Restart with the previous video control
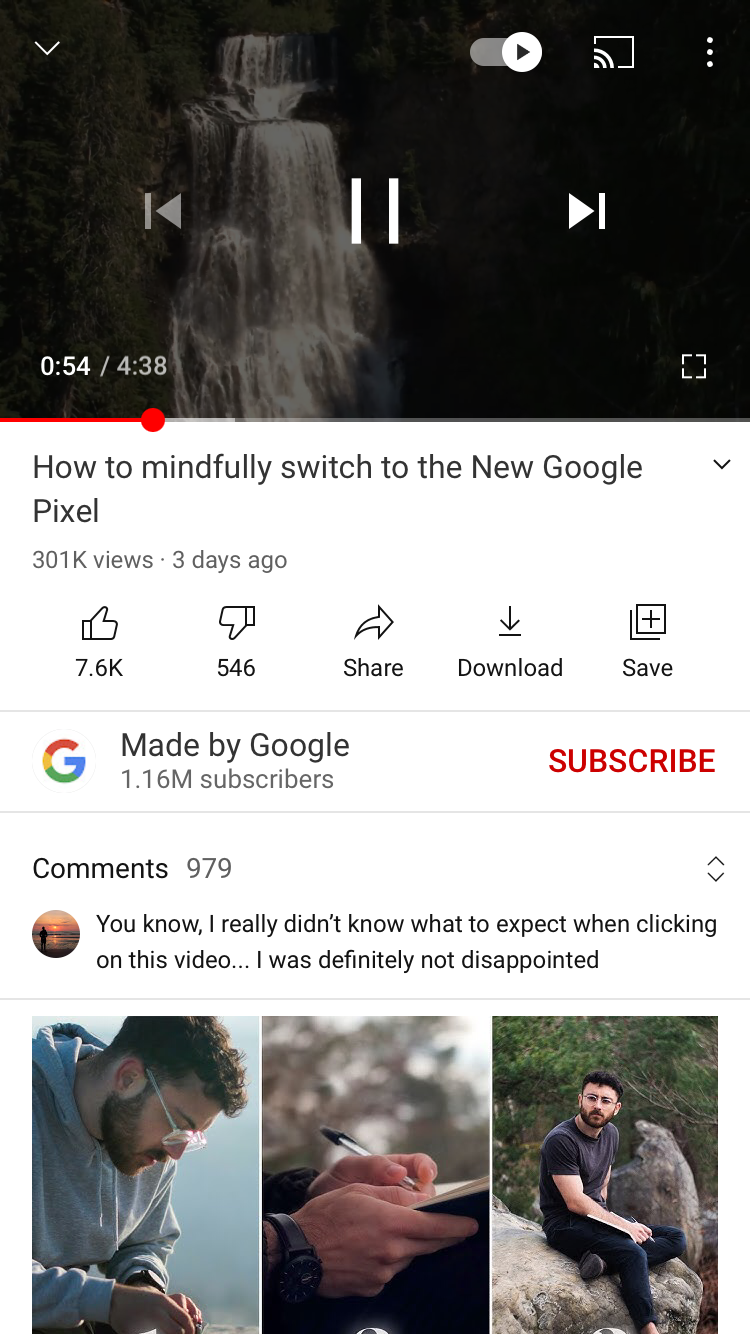 pos(163,210)
